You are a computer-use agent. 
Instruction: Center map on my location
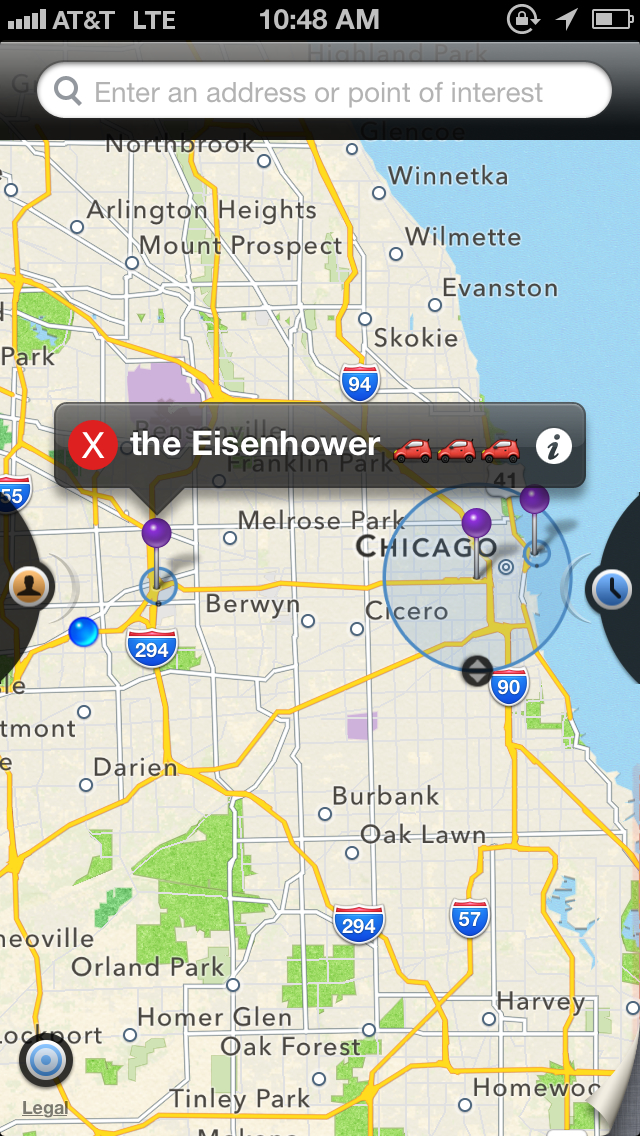pyautogui.click(x=46, y=1061)
